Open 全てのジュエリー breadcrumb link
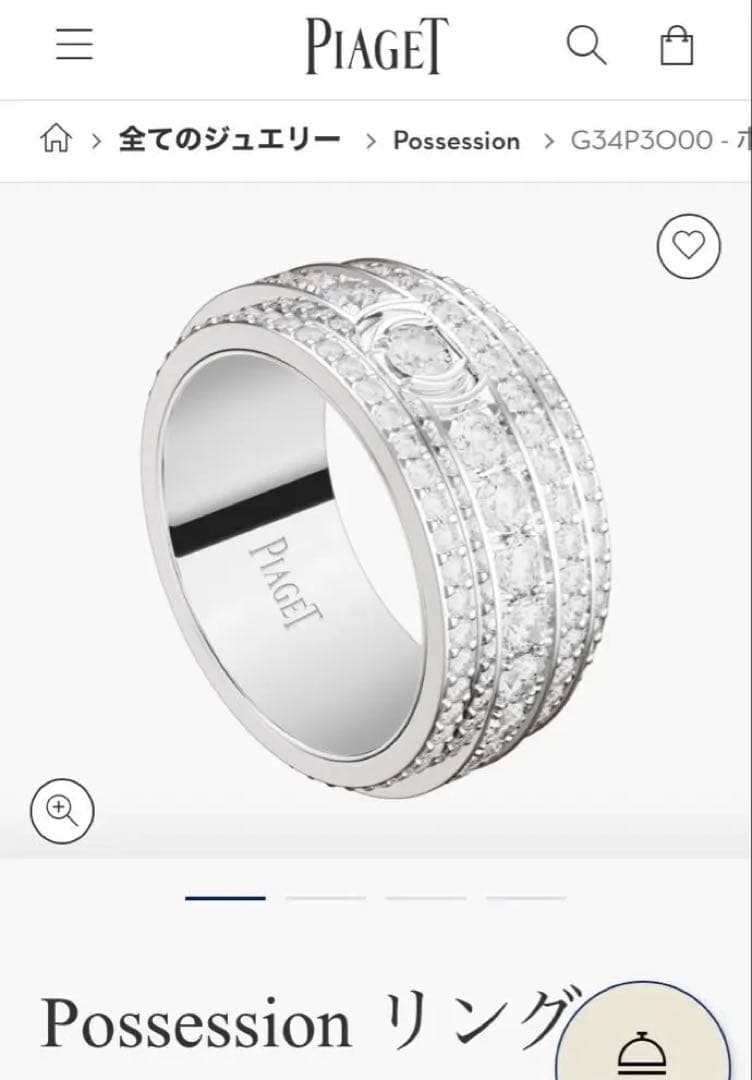The height and width of the screenshot is (1080, 752). [x=229, y=140]
